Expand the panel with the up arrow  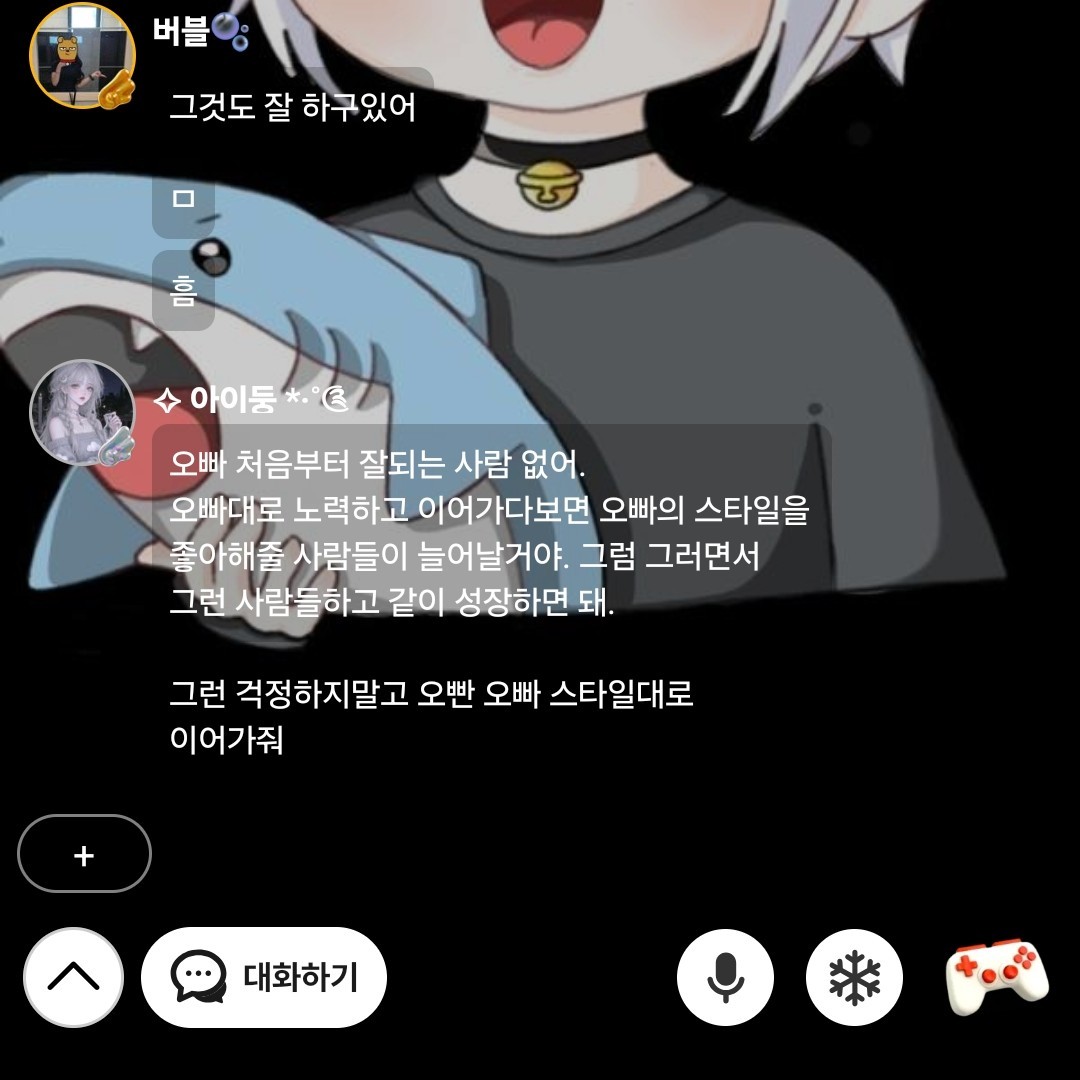click(x=73, y=977)
